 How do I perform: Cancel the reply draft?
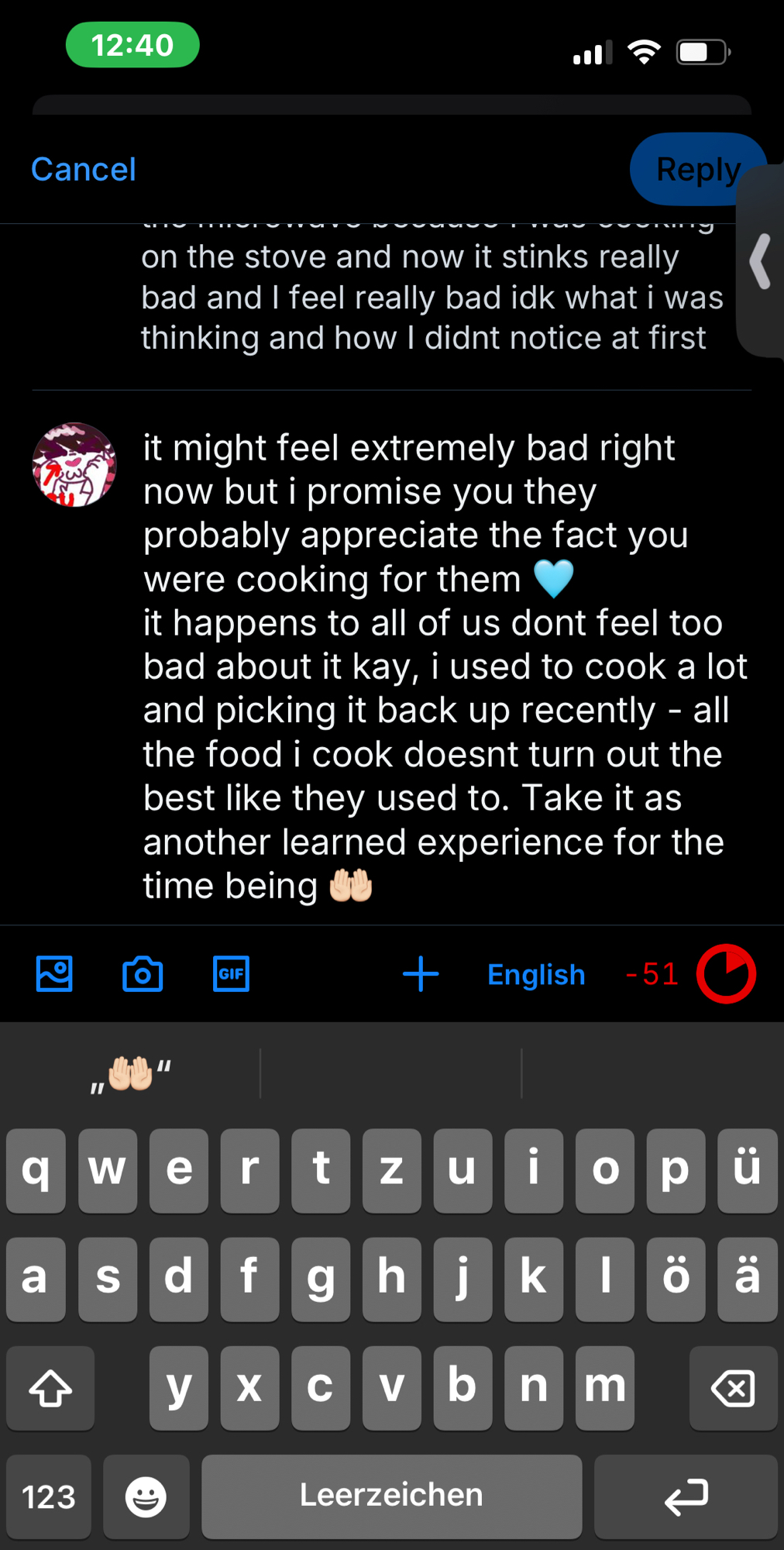coord(84,169)
